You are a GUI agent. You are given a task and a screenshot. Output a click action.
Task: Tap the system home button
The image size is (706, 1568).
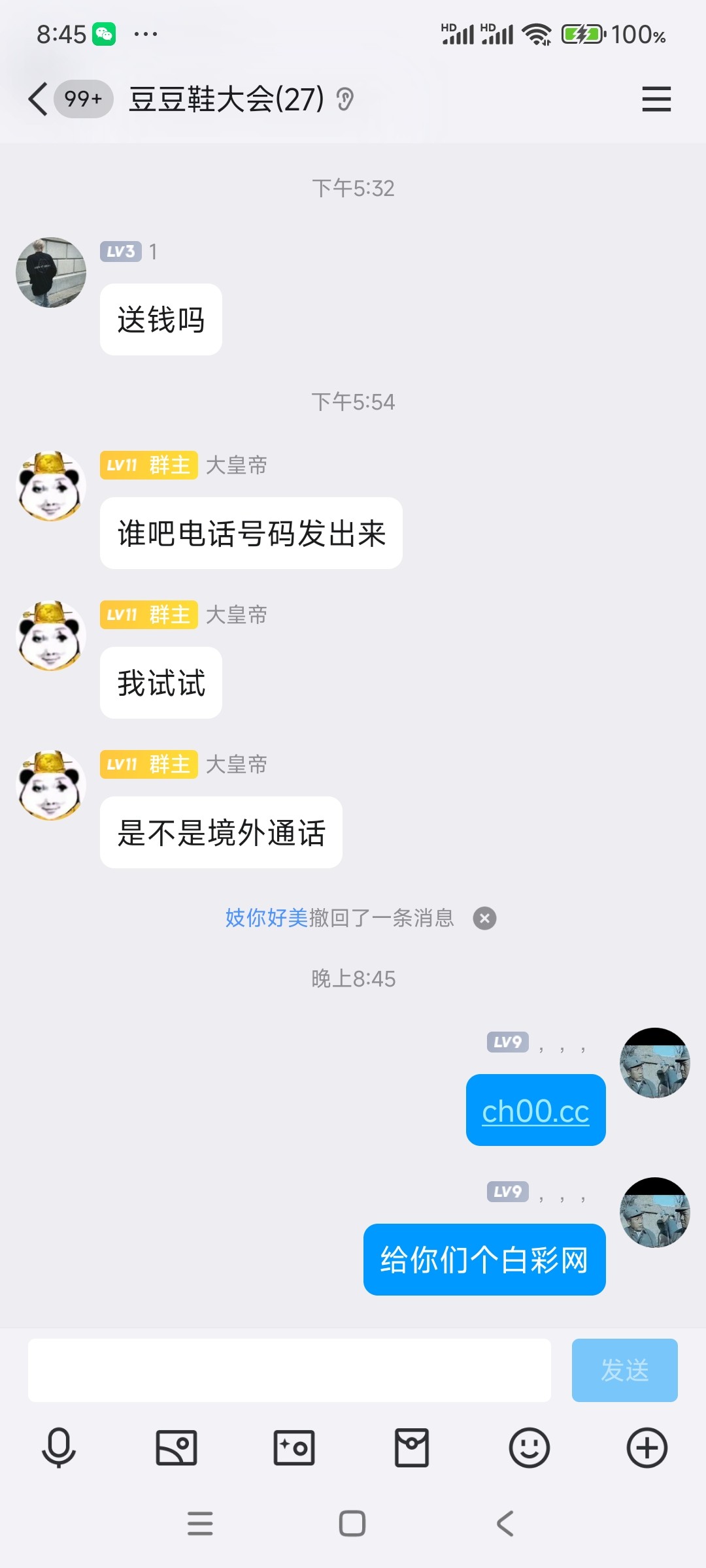(x=352, y=1524)
